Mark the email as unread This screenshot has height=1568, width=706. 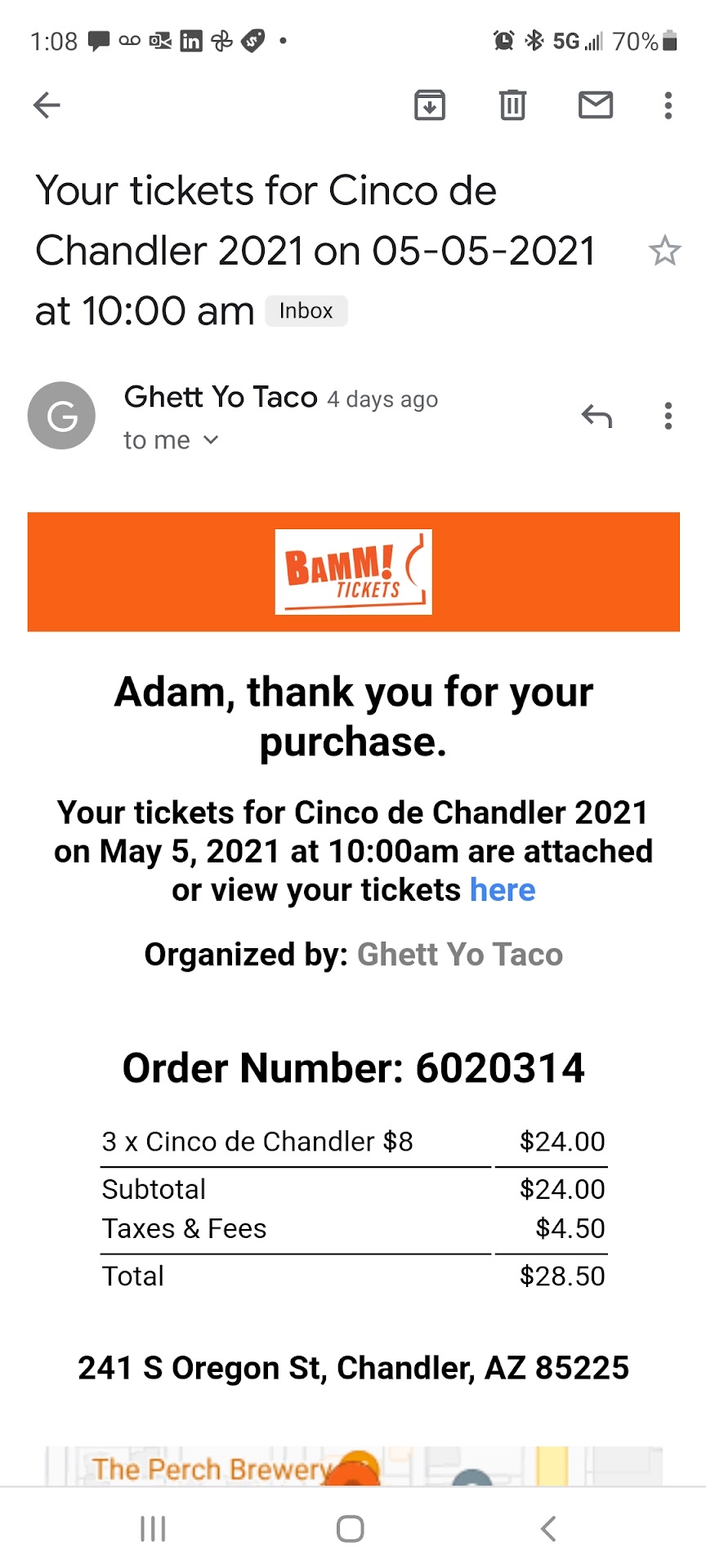596,105
